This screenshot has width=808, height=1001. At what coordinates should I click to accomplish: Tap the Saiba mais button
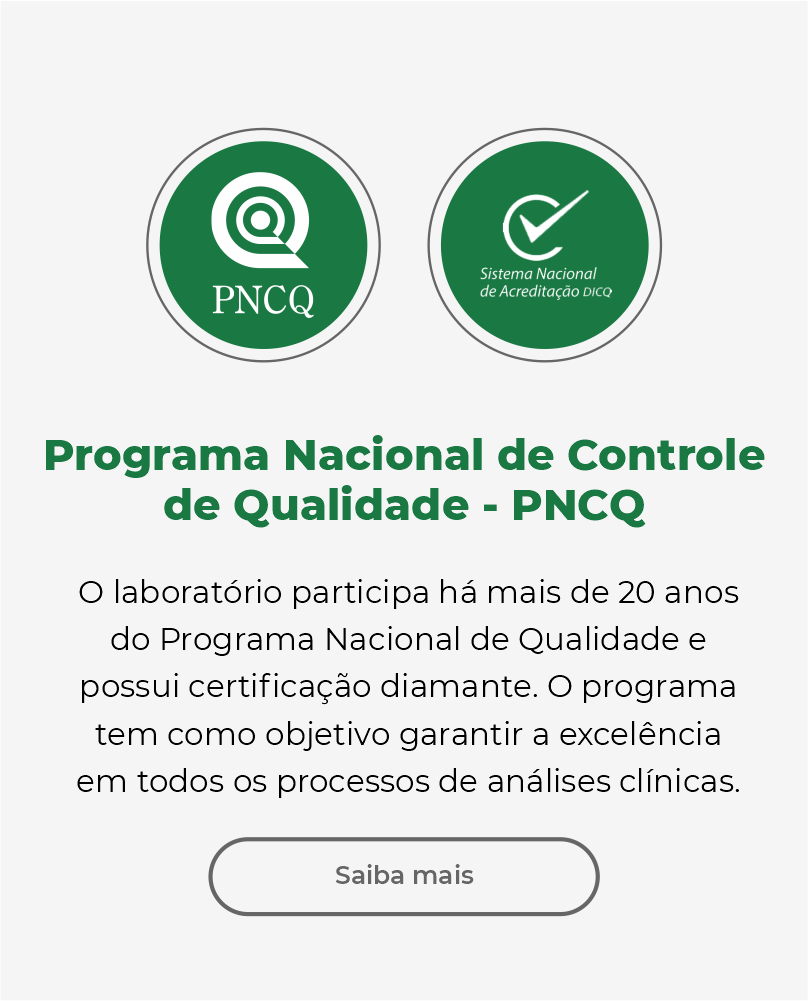click(x=404, y=876)
